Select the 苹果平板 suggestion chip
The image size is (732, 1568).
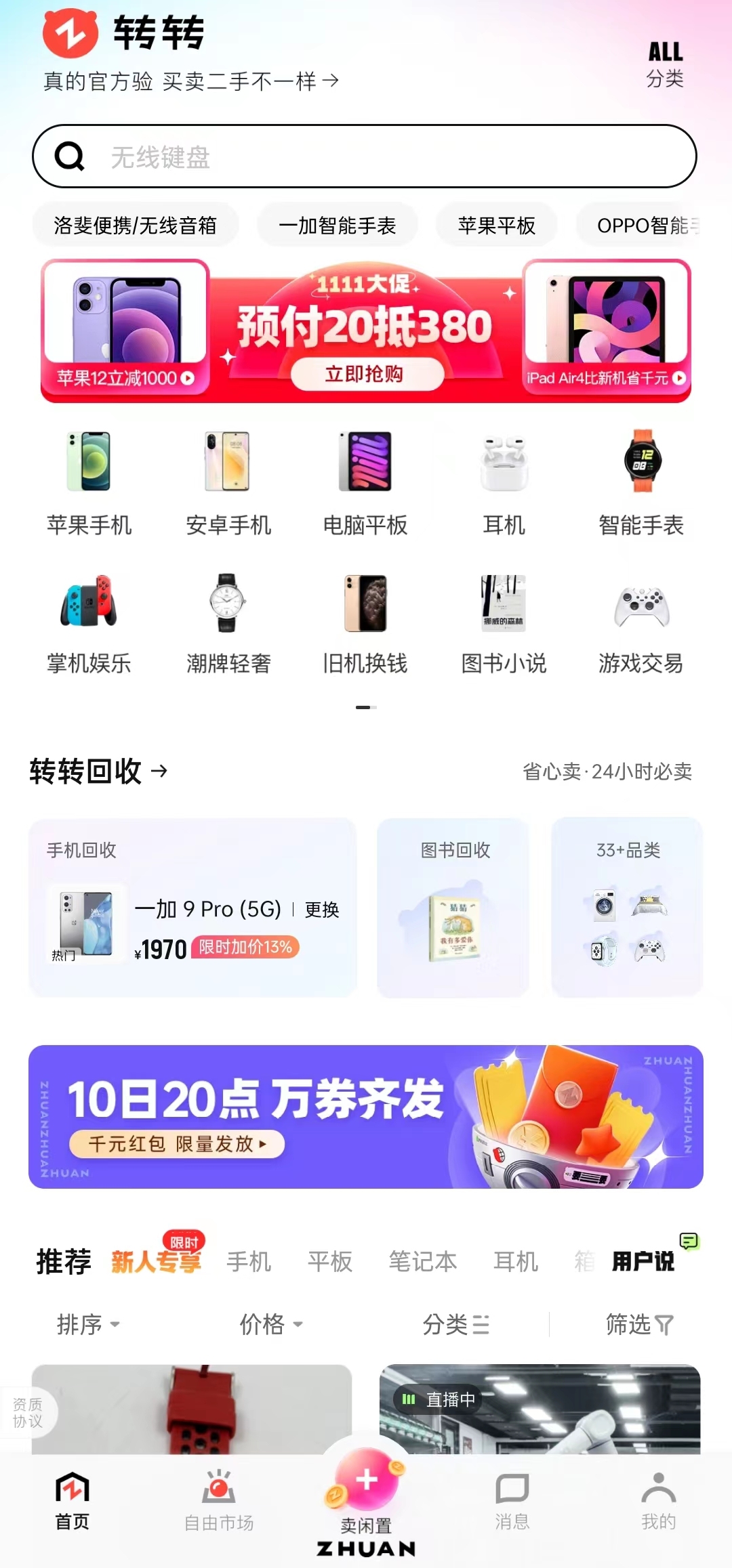[496, 226]
